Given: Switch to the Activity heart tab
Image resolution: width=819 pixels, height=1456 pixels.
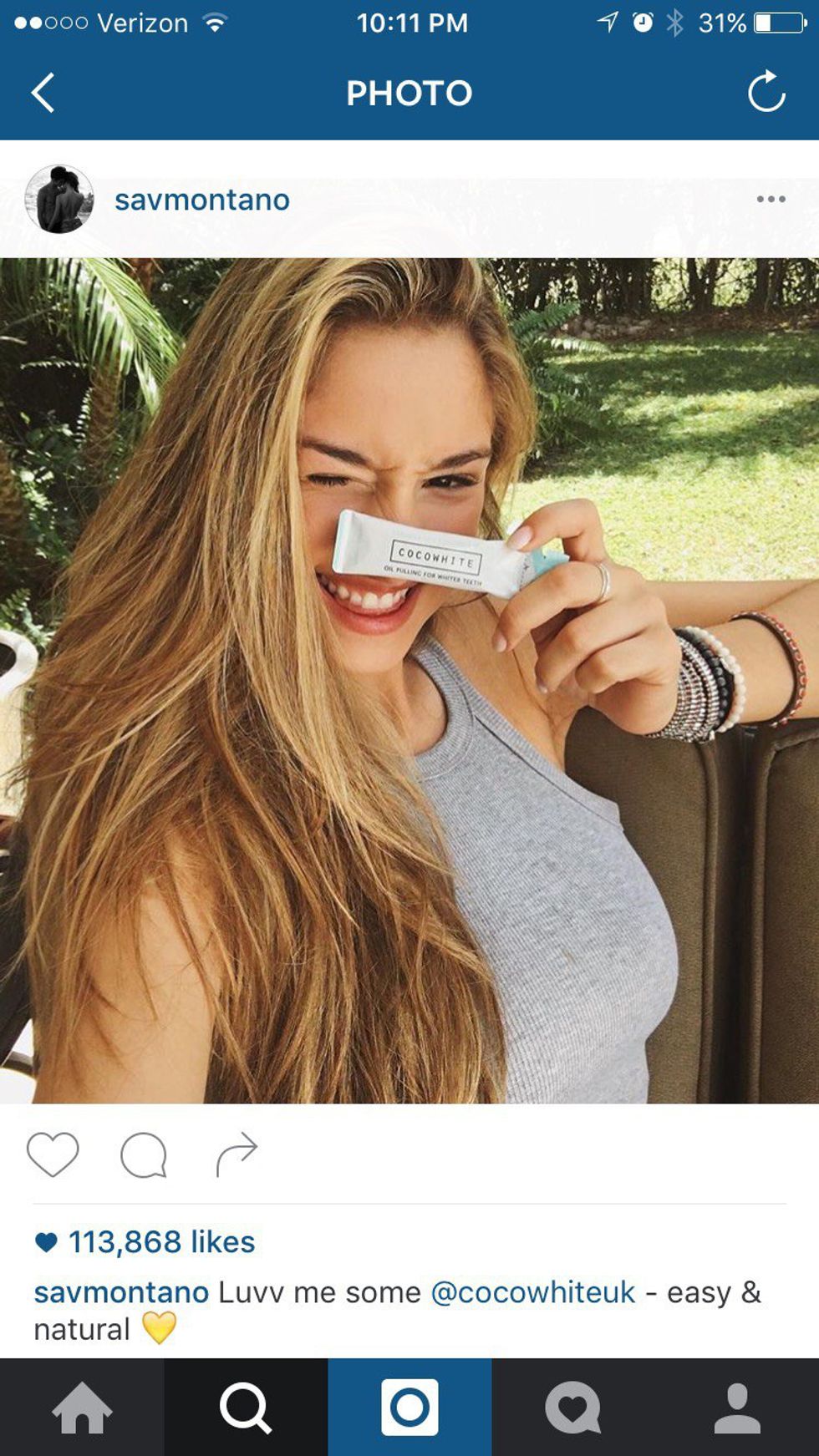Looking at the screenshot, I should pyautogui.click(x=573, y=1408).
